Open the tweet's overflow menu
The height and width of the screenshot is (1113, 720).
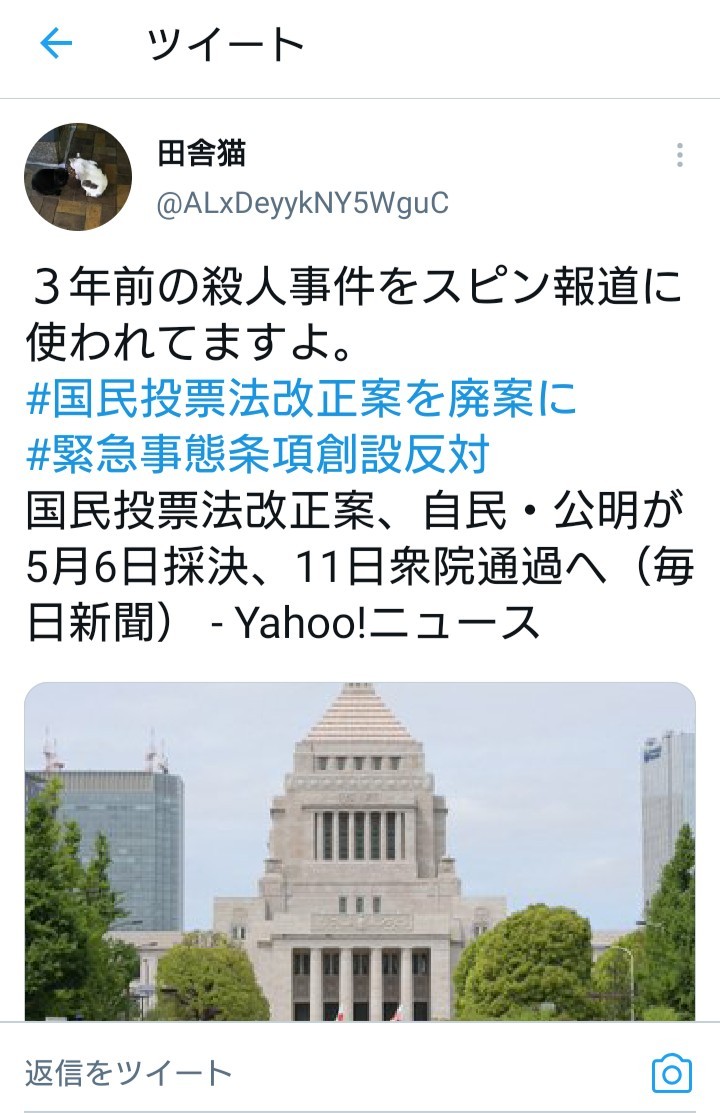(679, 155)
